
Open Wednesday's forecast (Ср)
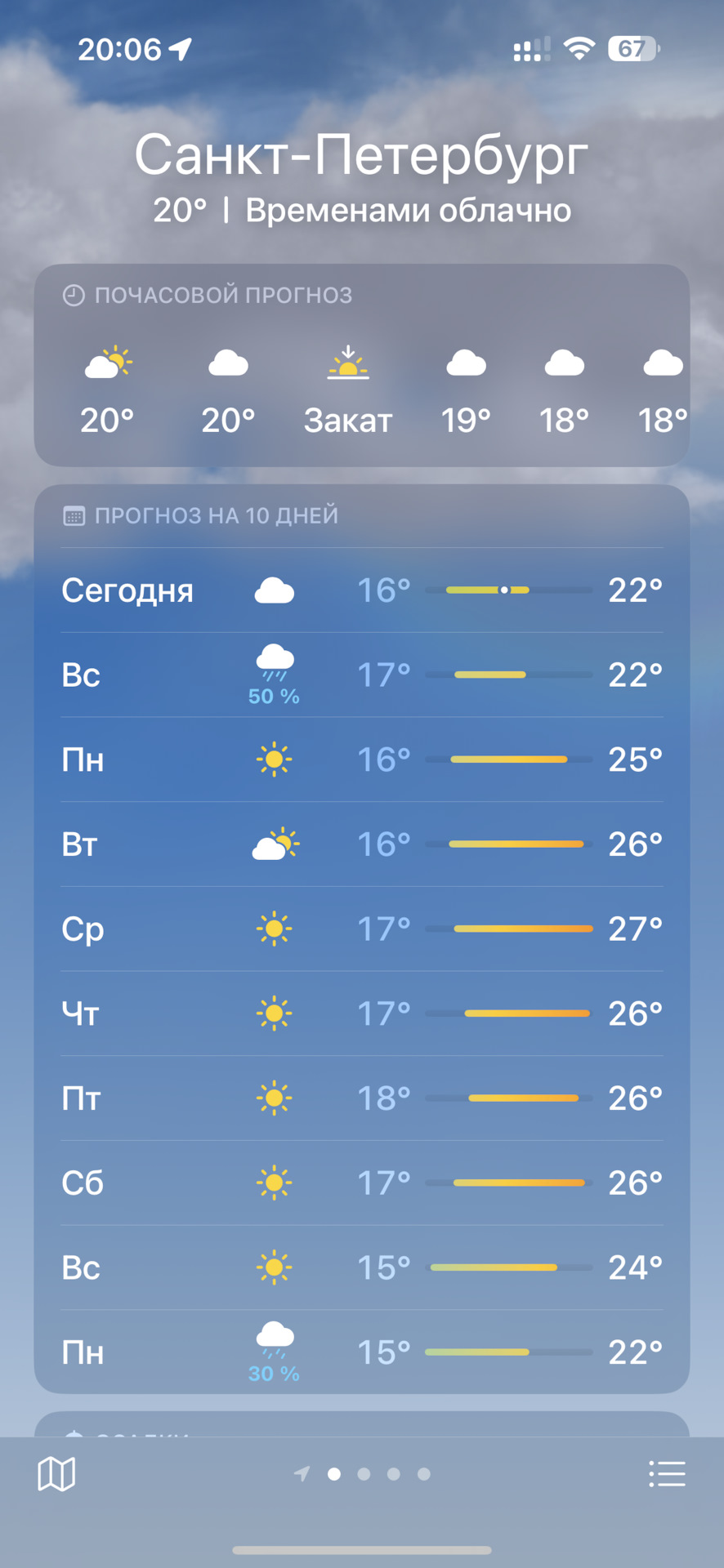(x=361, y=929)
